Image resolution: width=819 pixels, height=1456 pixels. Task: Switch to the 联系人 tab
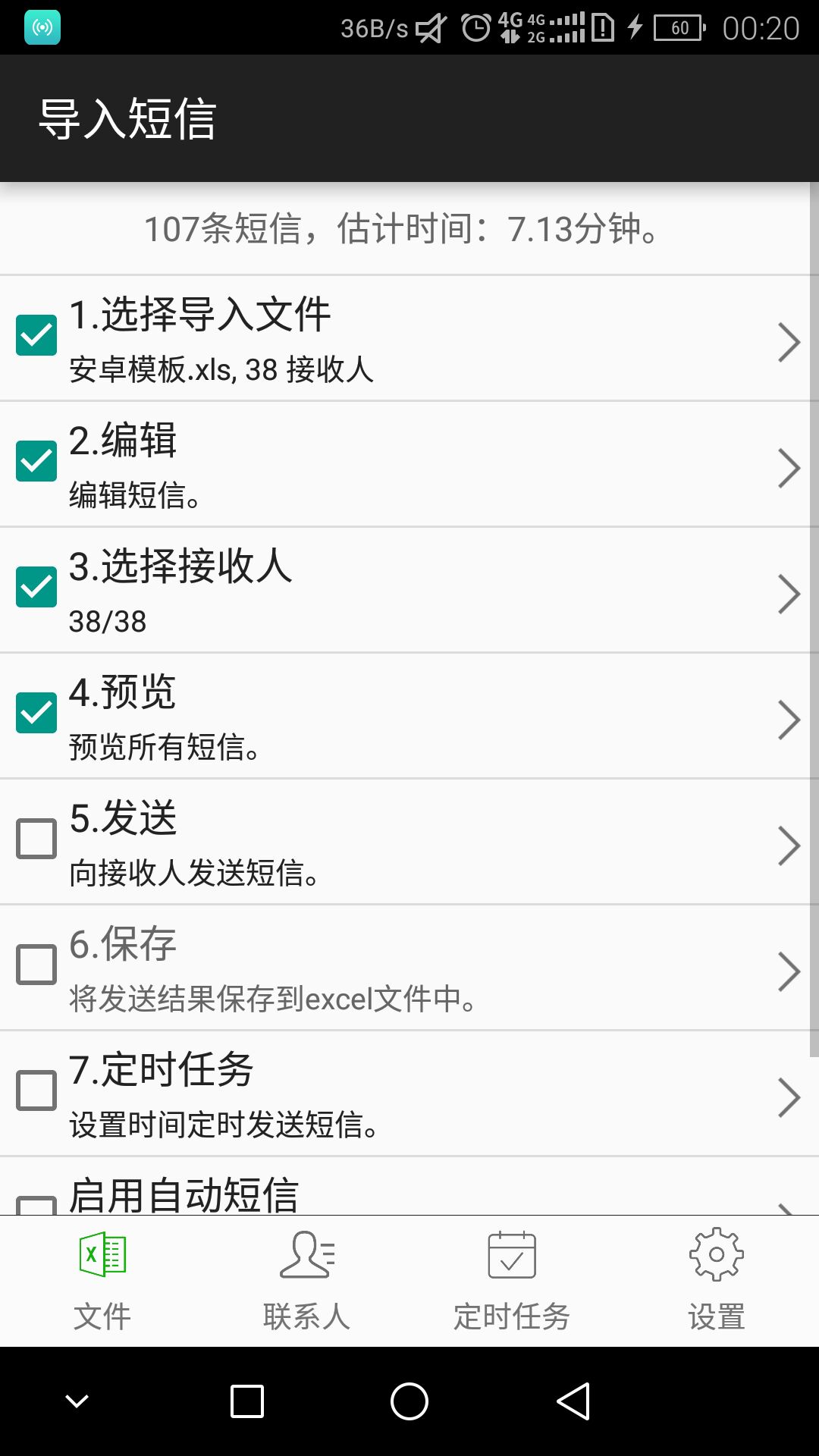click(x=307, y=1282)
